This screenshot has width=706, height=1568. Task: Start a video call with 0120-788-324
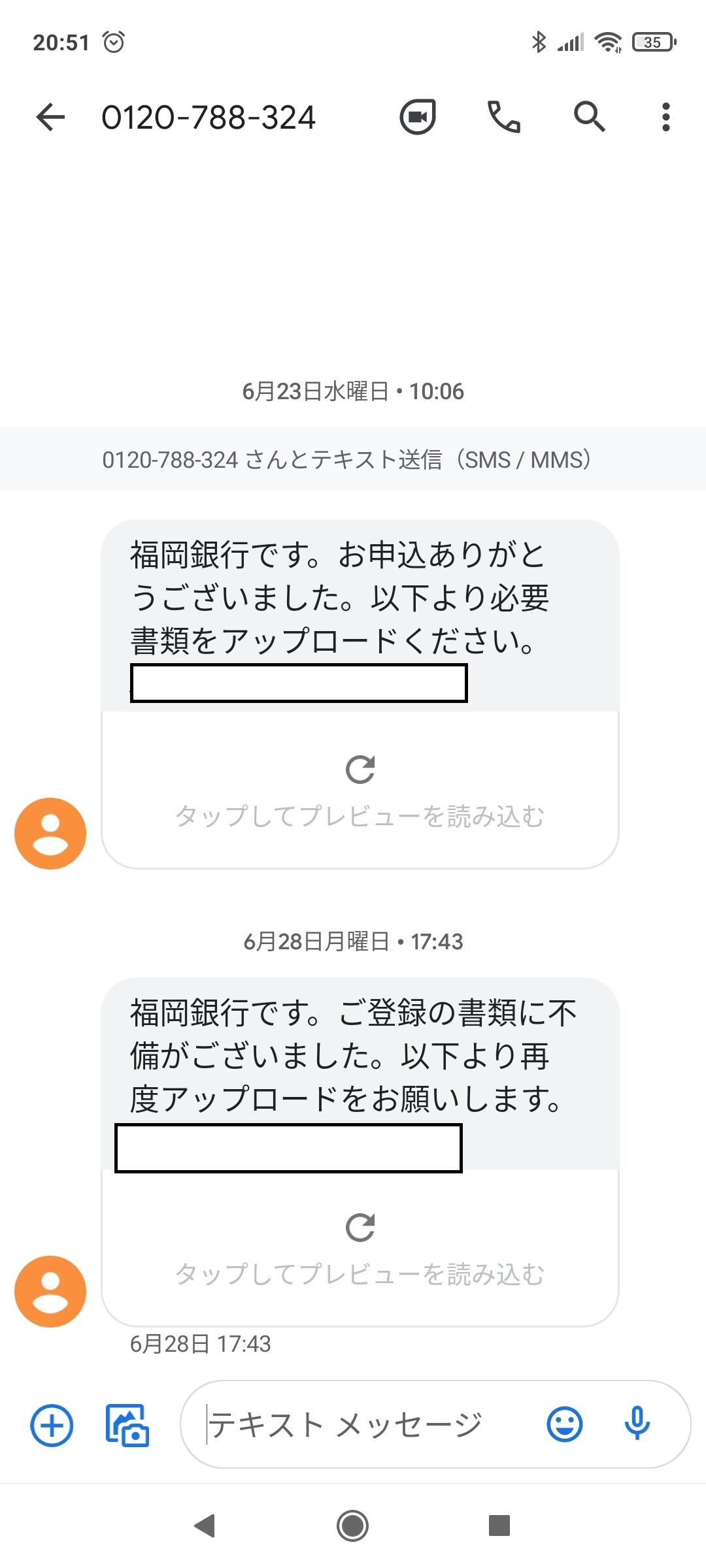418,118
